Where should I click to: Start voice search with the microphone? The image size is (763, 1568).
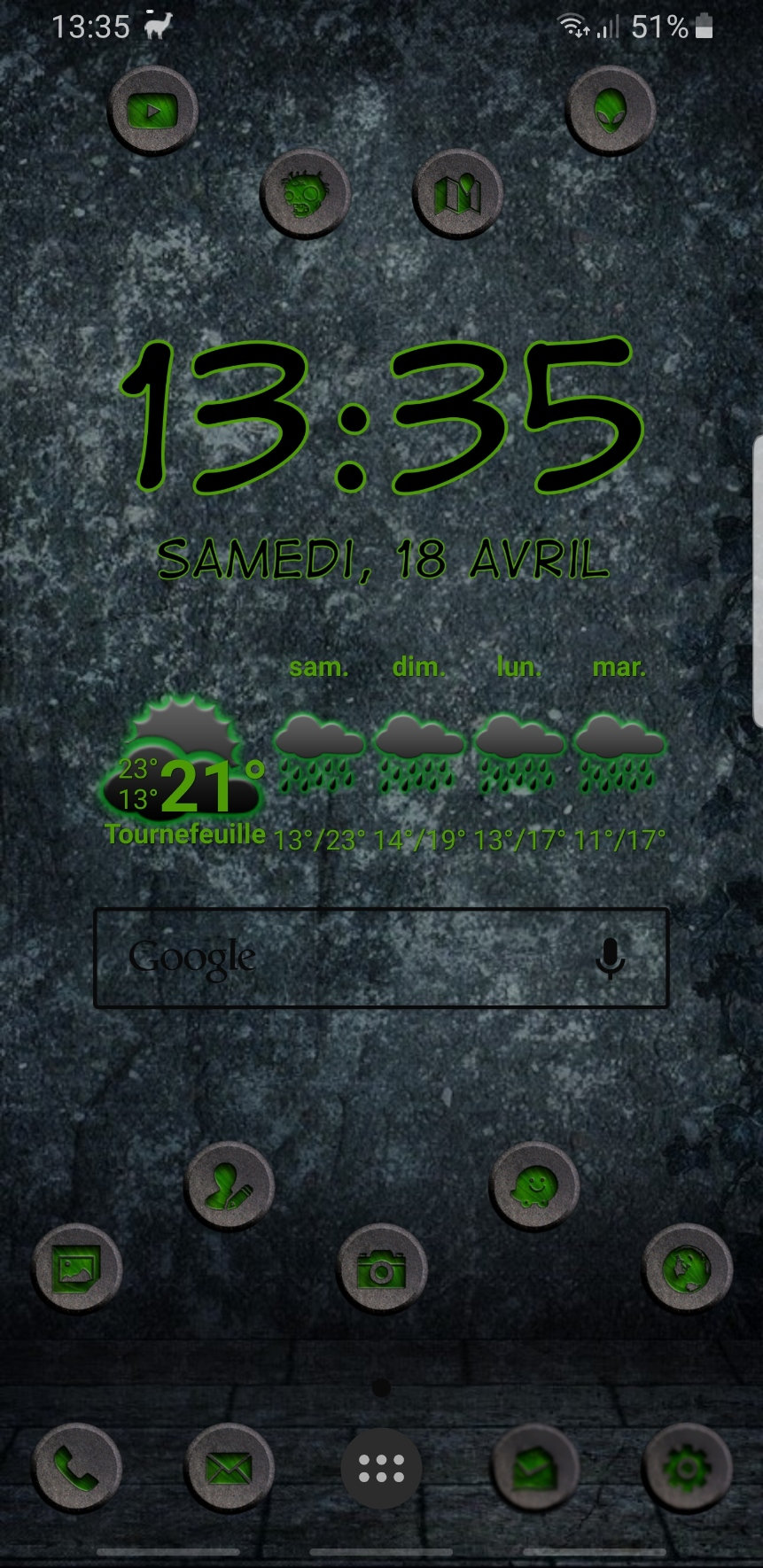point(610,958)
